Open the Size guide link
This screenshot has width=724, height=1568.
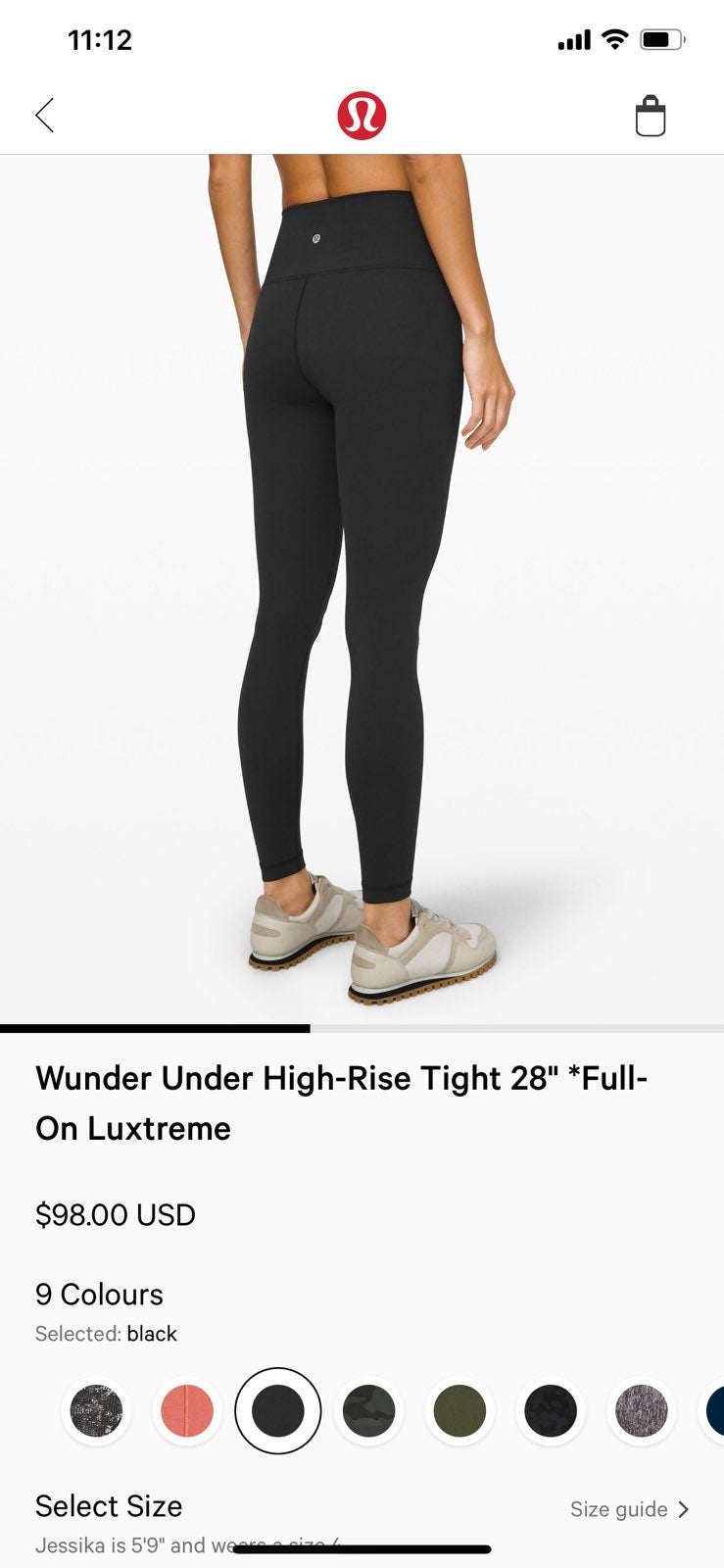(x=630, y=1509)
